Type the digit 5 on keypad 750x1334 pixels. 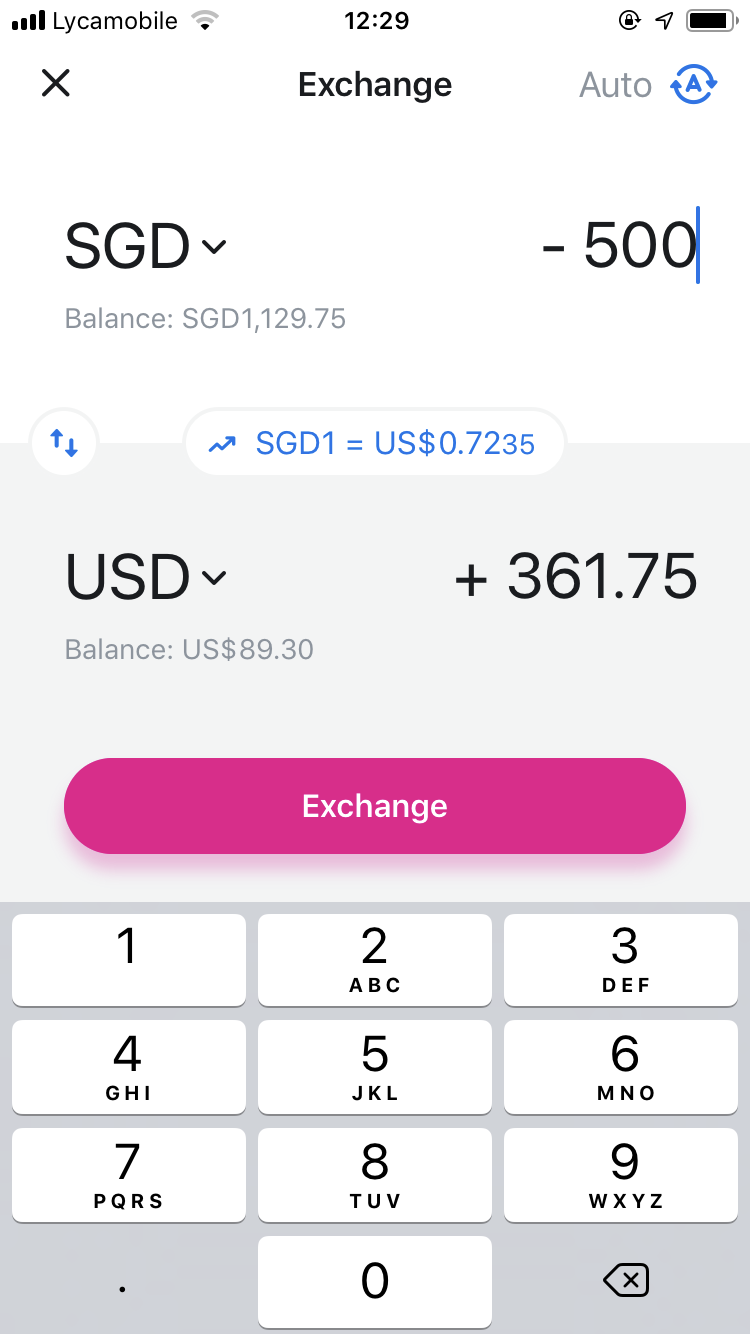pos(375,1067)
